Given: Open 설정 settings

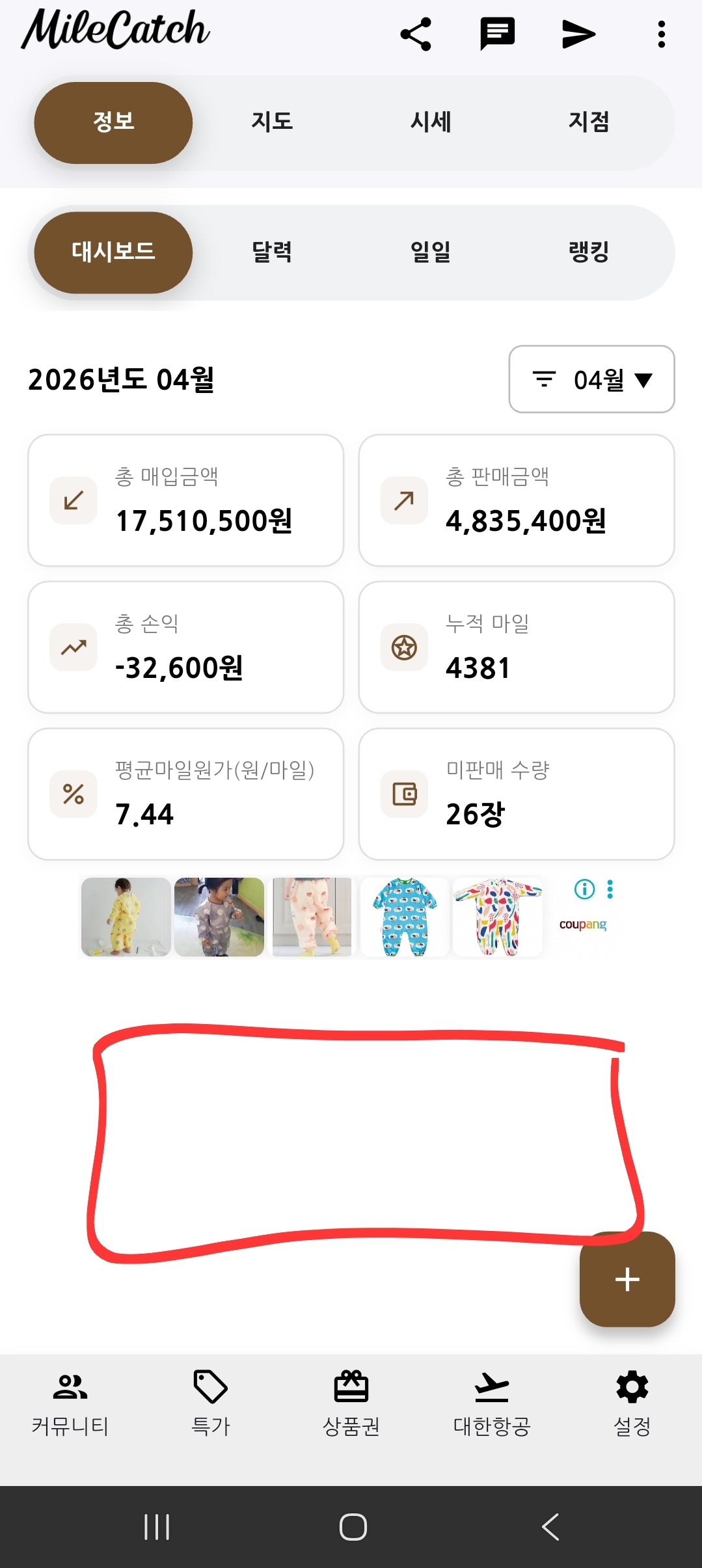Looking at the screenshot, I should 632,1401.
